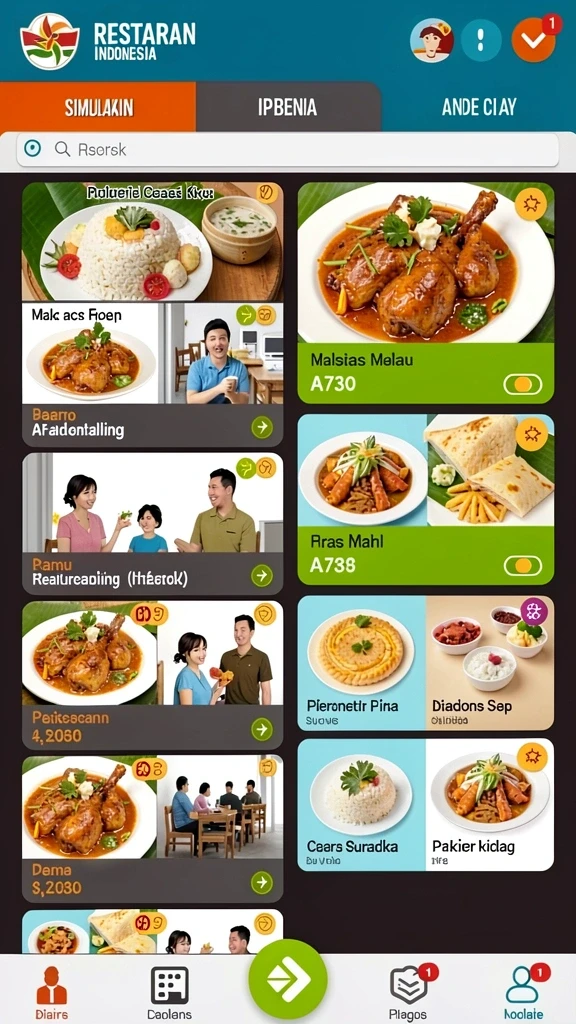This screenshot has width=576, height=1024.
Task: Go to the Diairs tab
Action: [x=51, y=993]
